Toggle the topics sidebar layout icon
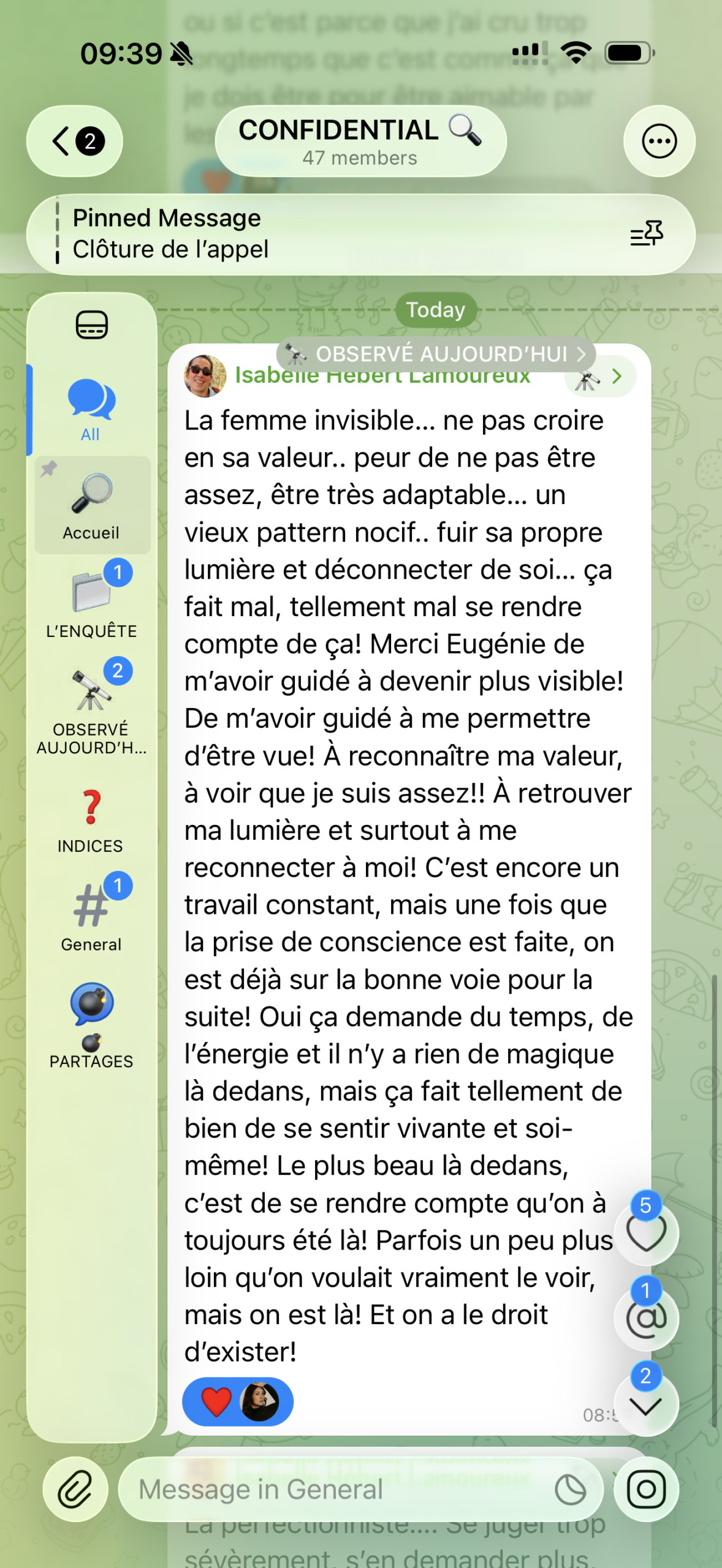This screenshot has width=722, height=1568. click(x=92, y=325)
